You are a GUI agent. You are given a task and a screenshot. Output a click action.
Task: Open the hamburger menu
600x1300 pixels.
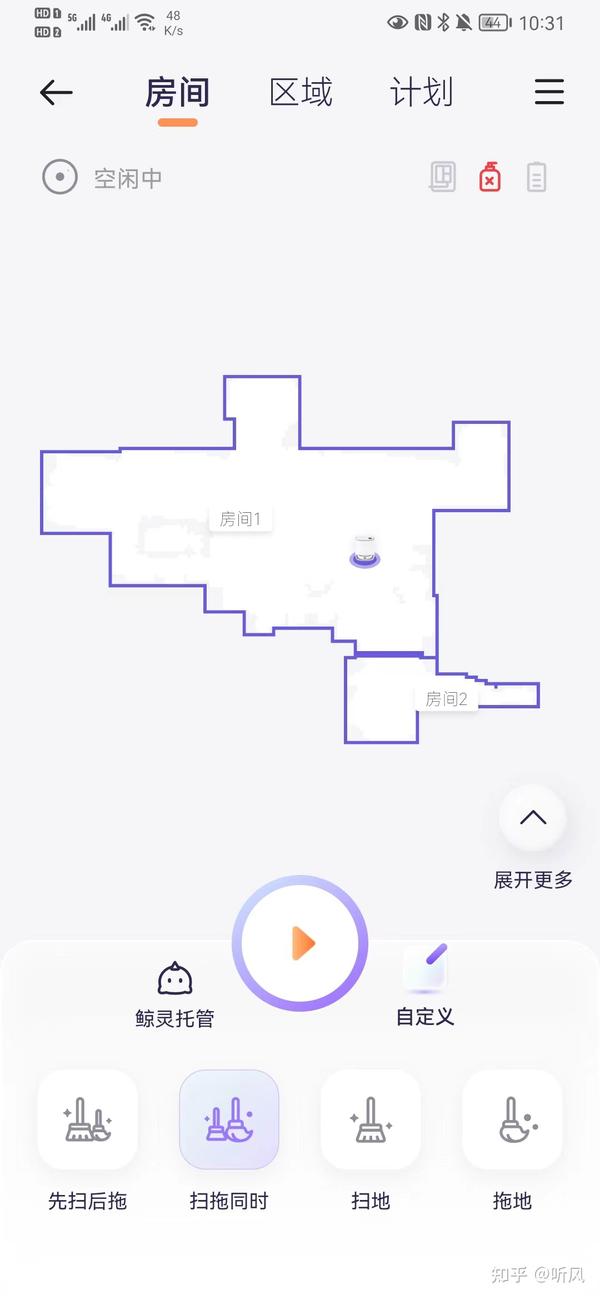pyautogui.click(x=549, y=93)
